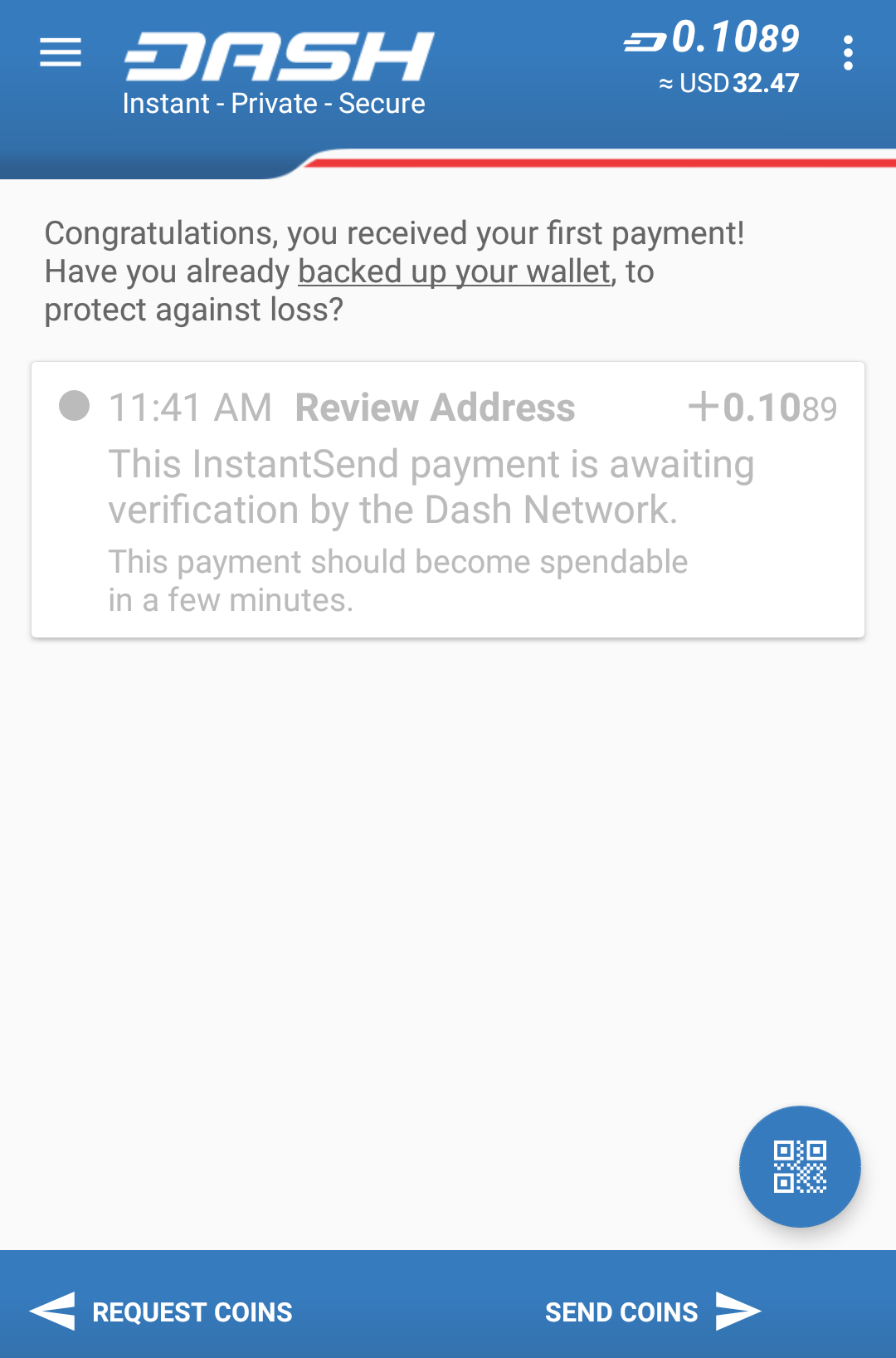896x1358 pixels.
Task: Launch the QR code scanner button
Action: [x=800, y=1166]
